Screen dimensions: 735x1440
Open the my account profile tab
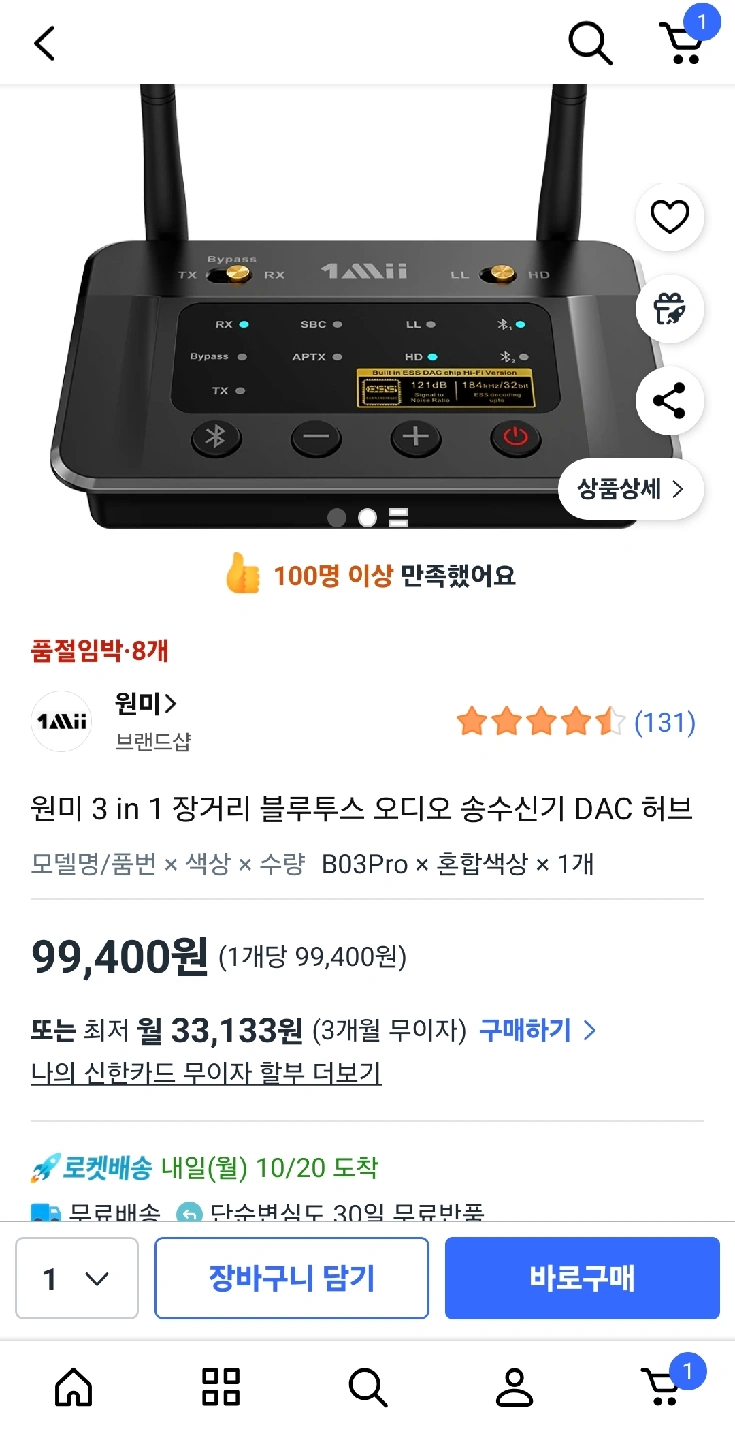pyautogui.click(x=515, y=1387)
